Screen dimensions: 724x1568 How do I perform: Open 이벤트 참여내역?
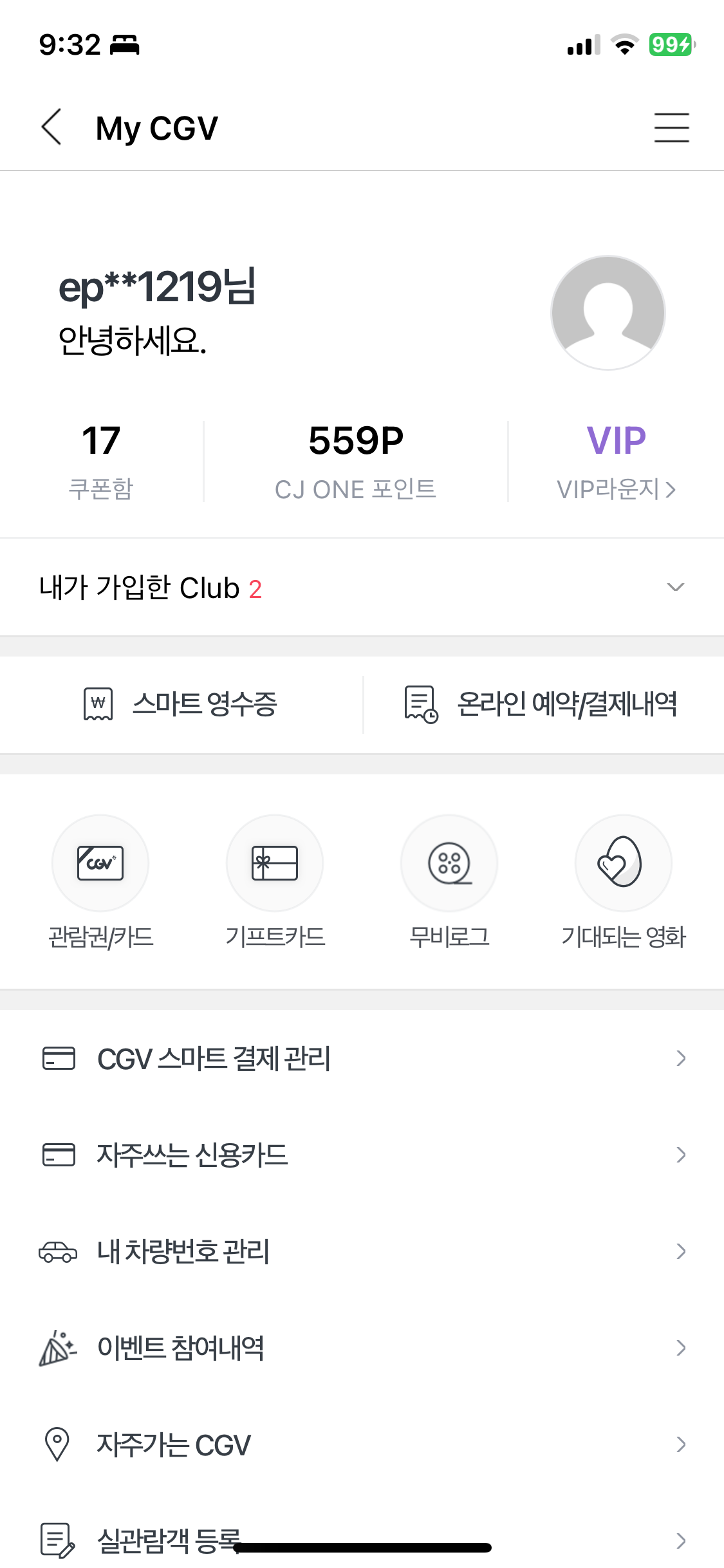click(362, 1348)
